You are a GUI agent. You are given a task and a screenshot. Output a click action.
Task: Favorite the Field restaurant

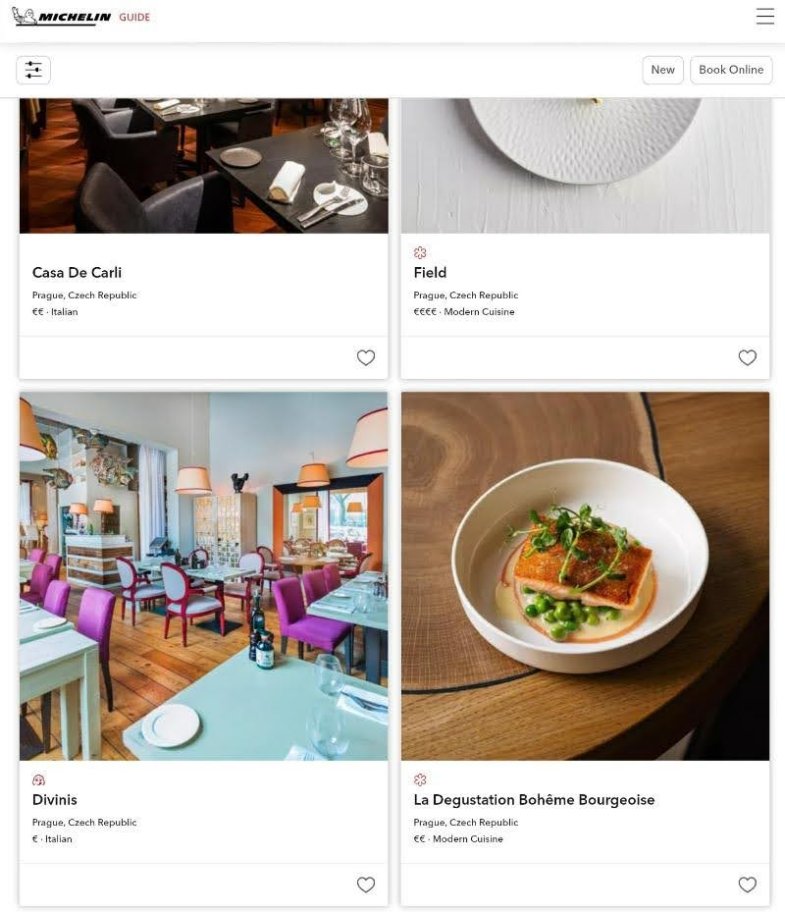pyautogui.click(x=747, y=358)
